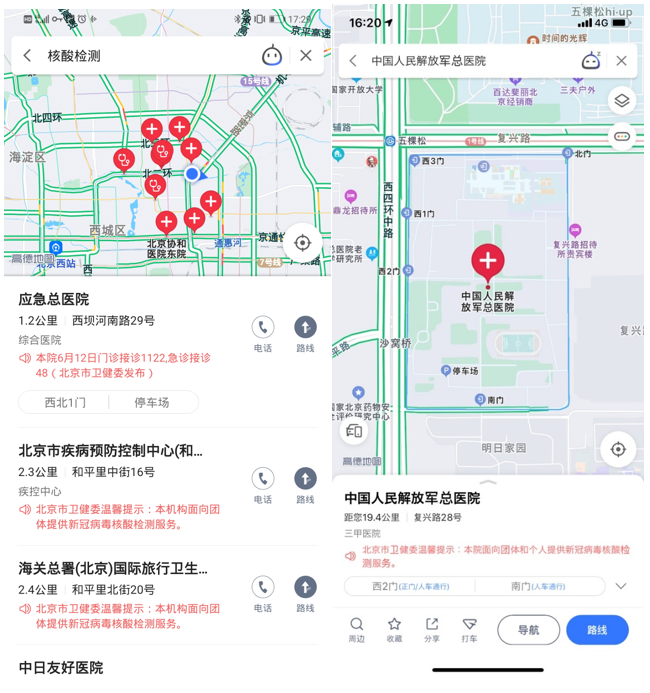Share the hospital via 分享
The height and width of the screenshot is (693, 650).
tap(432, 630)
